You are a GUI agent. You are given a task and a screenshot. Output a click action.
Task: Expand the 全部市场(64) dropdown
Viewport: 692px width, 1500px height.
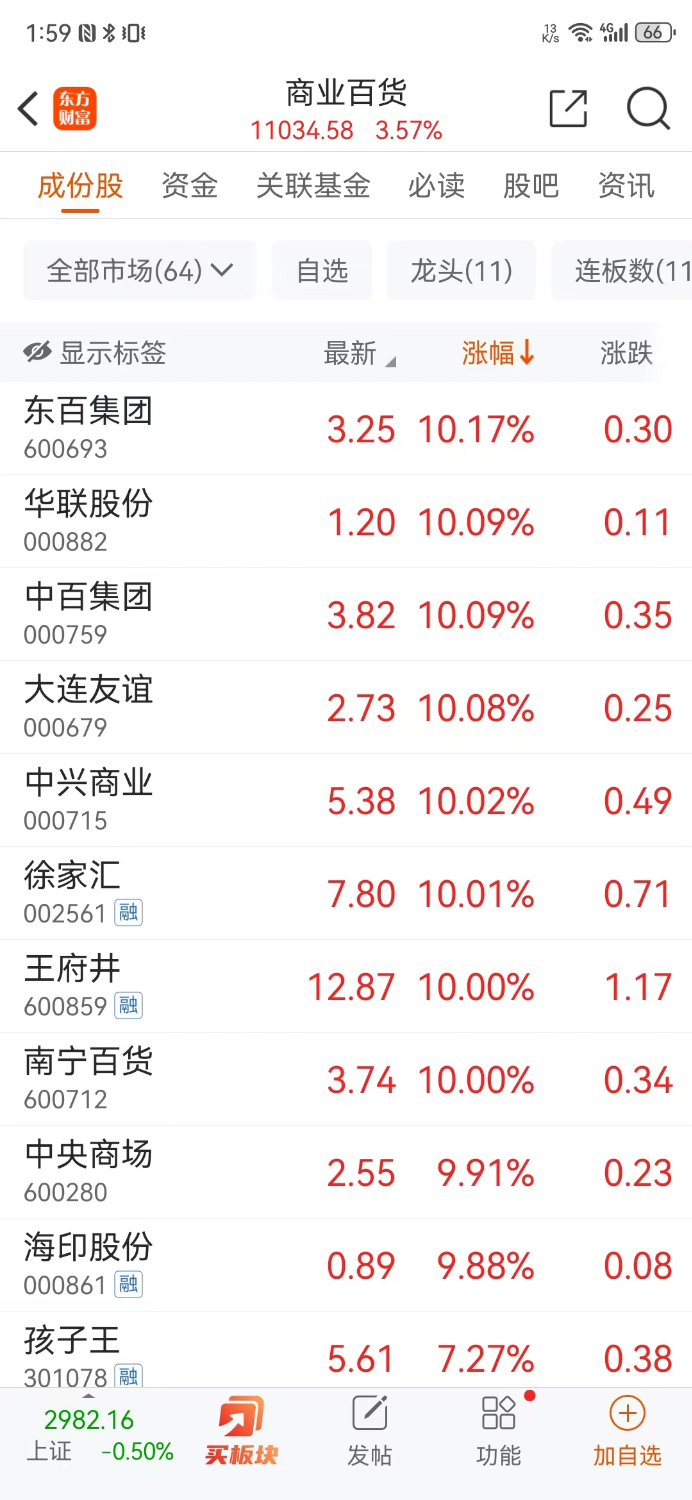[x=140, y=270]
